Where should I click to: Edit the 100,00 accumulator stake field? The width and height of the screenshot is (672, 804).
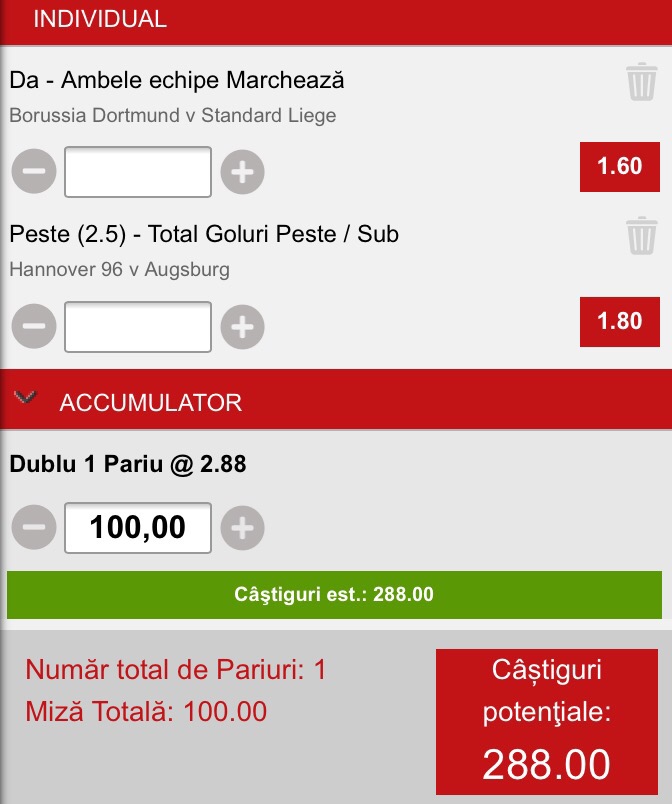point(138,528)
